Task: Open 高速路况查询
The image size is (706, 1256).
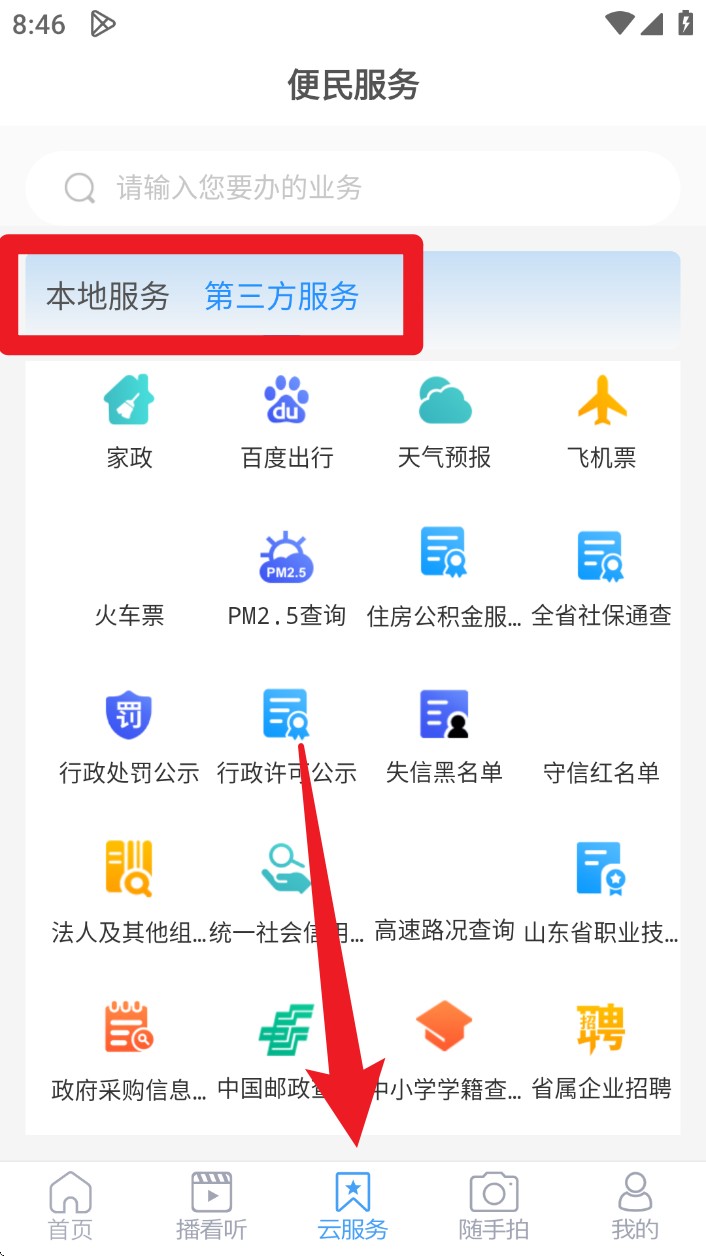Action: click(x=444, y=931)
